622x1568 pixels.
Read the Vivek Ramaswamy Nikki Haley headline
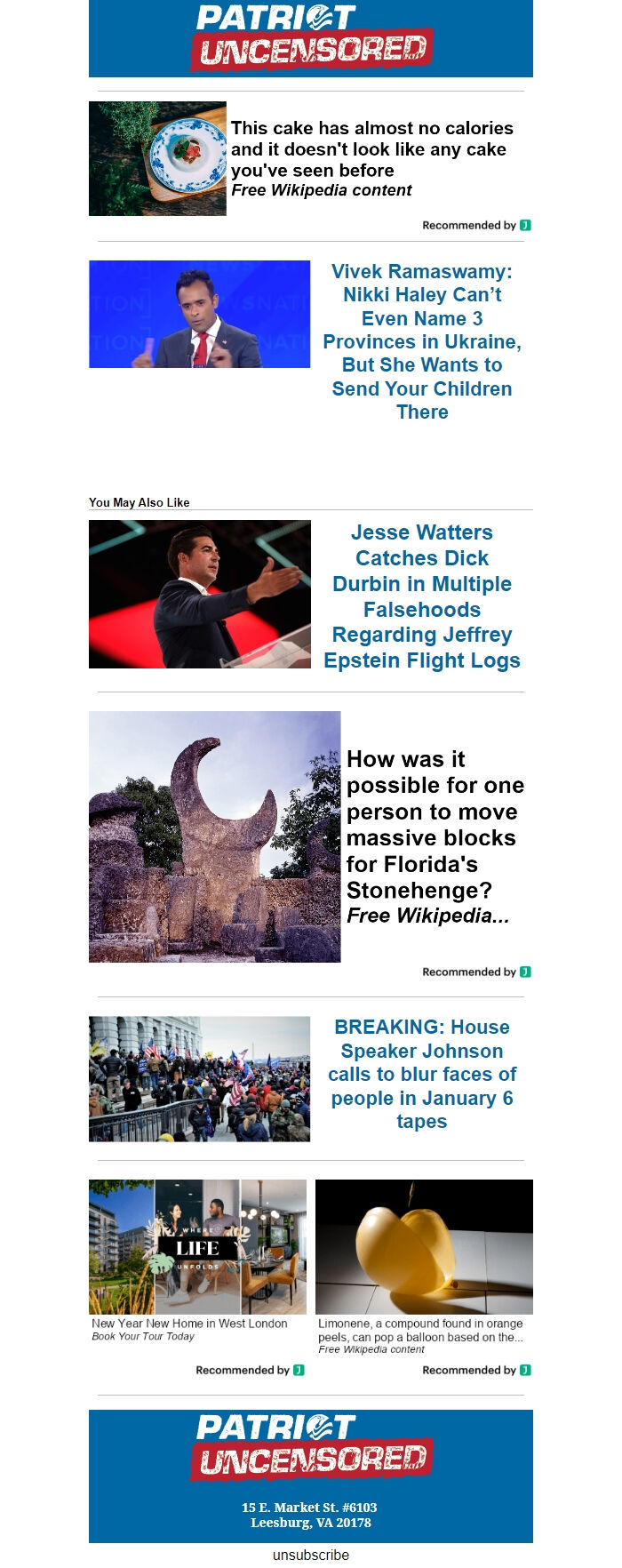click(421, 341)
